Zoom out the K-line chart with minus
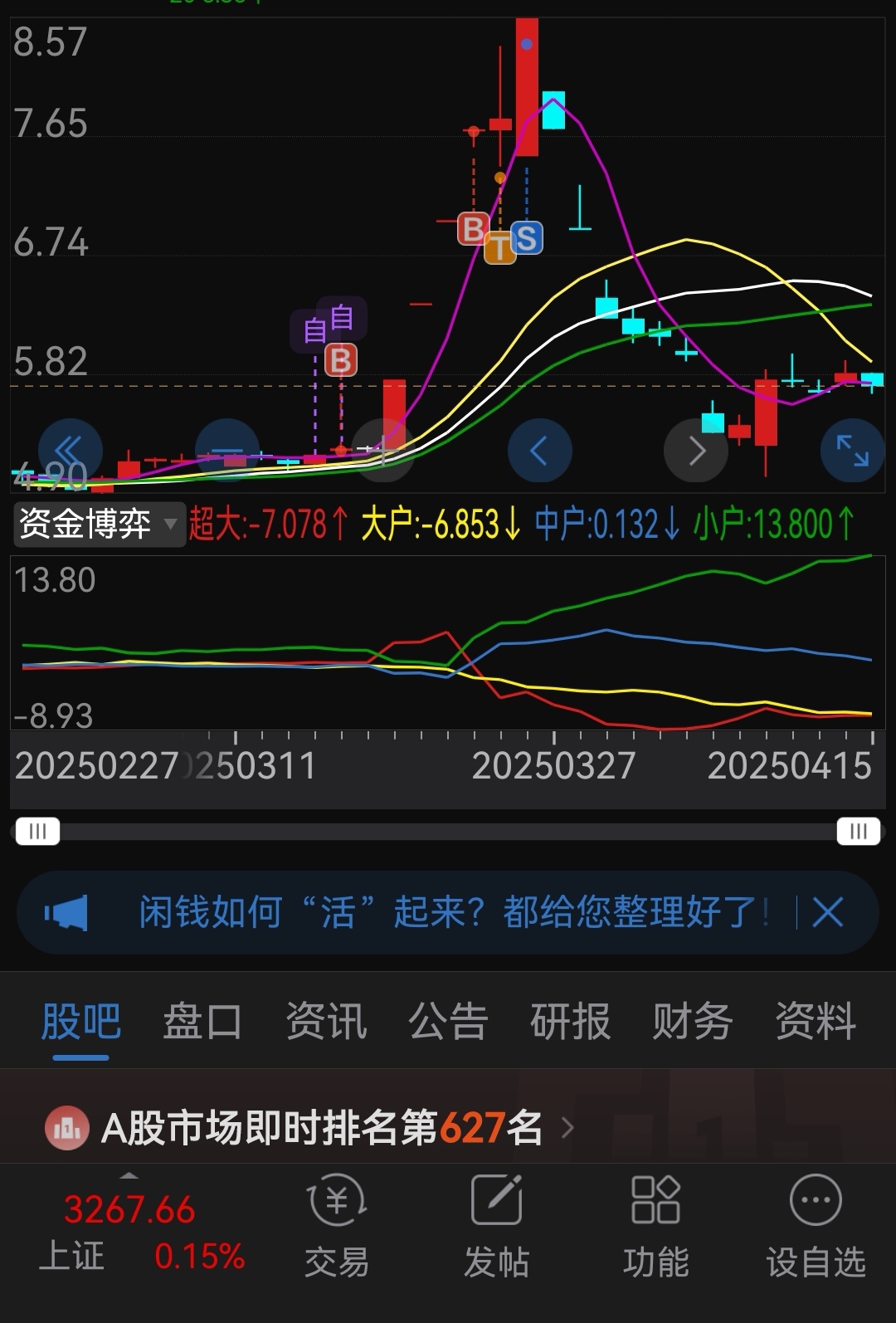Image resolution: width=896 pixels, height=1323 pixels. (226, 452)
